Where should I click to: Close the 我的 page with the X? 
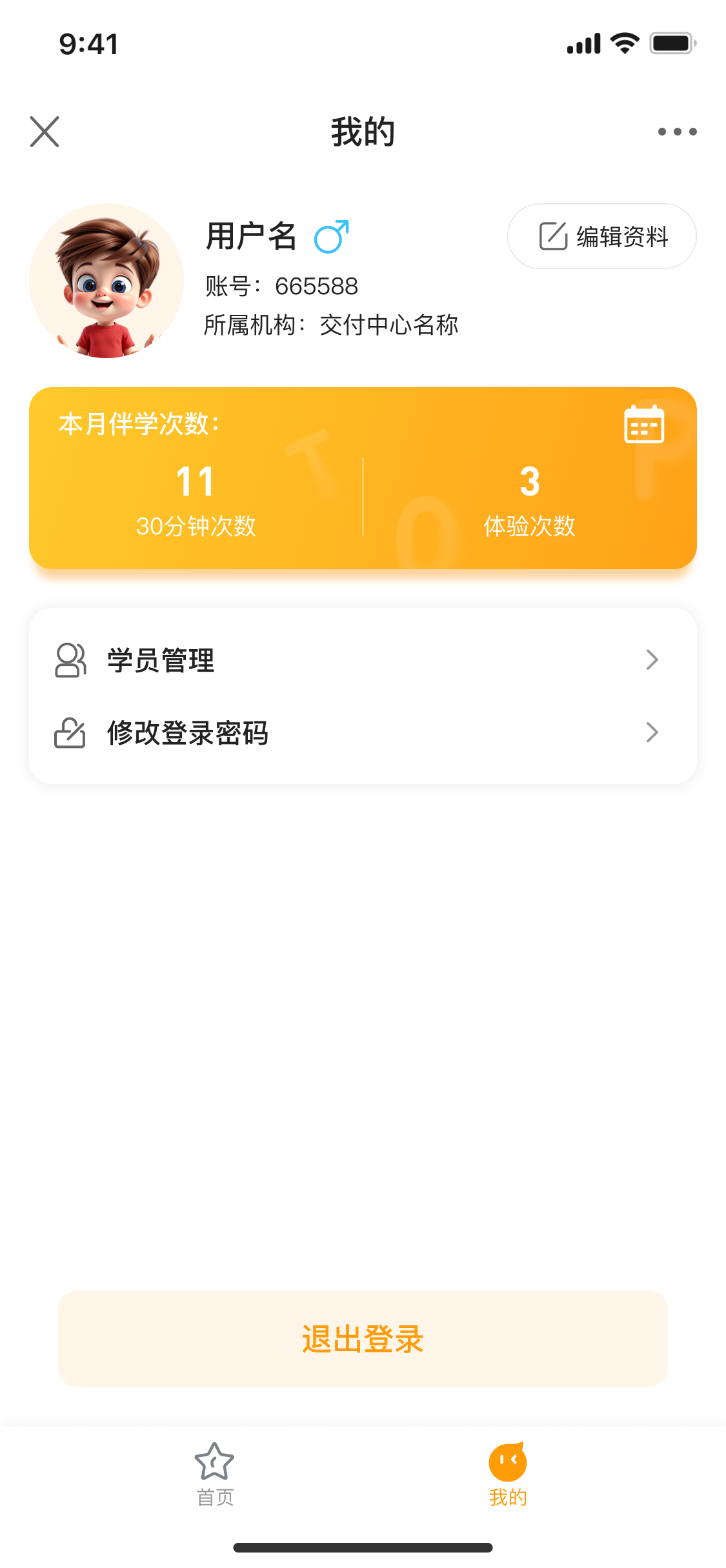(45, 132)
